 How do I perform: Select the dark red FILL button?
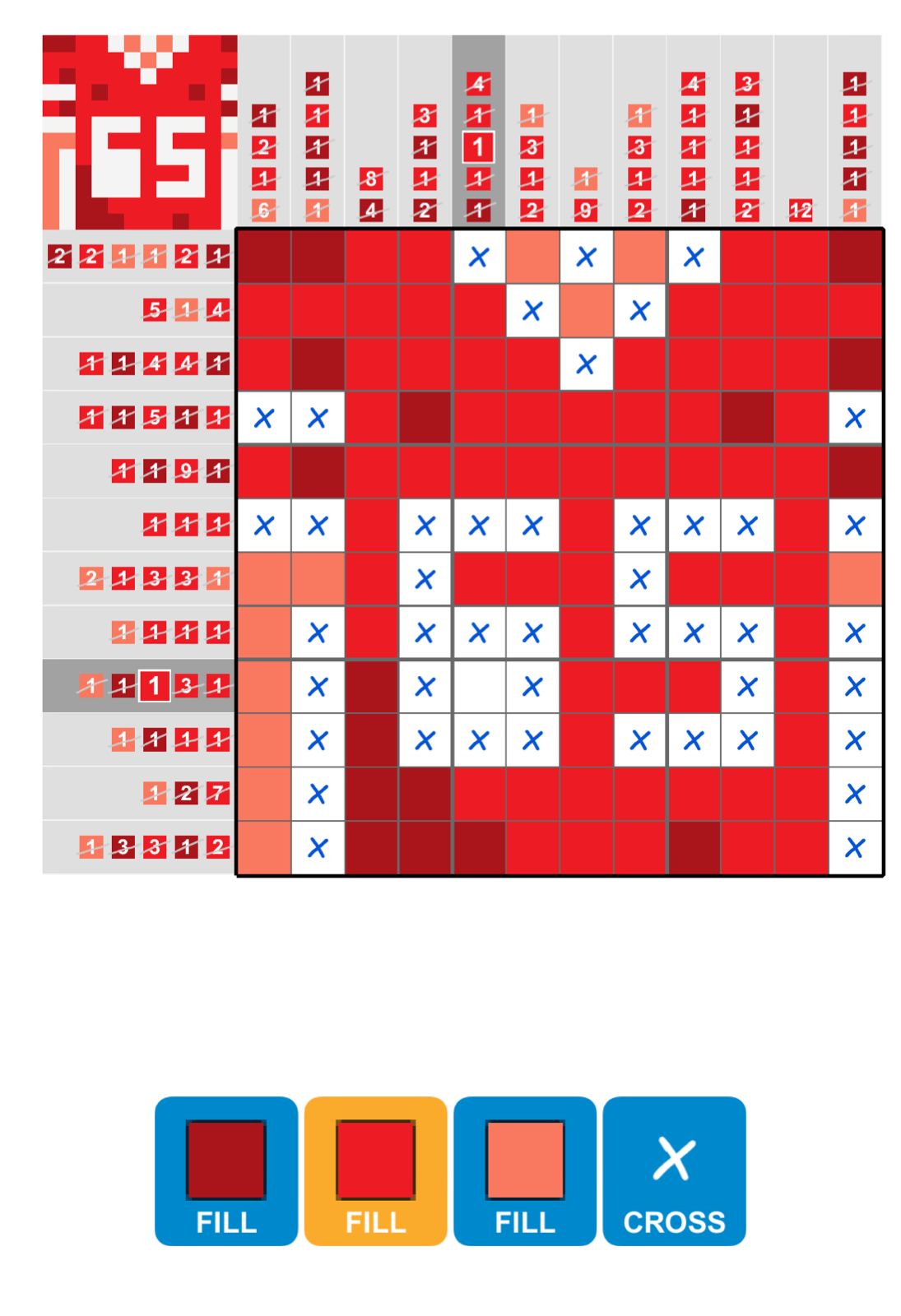pyautogui.click(x=225, y=1170)
